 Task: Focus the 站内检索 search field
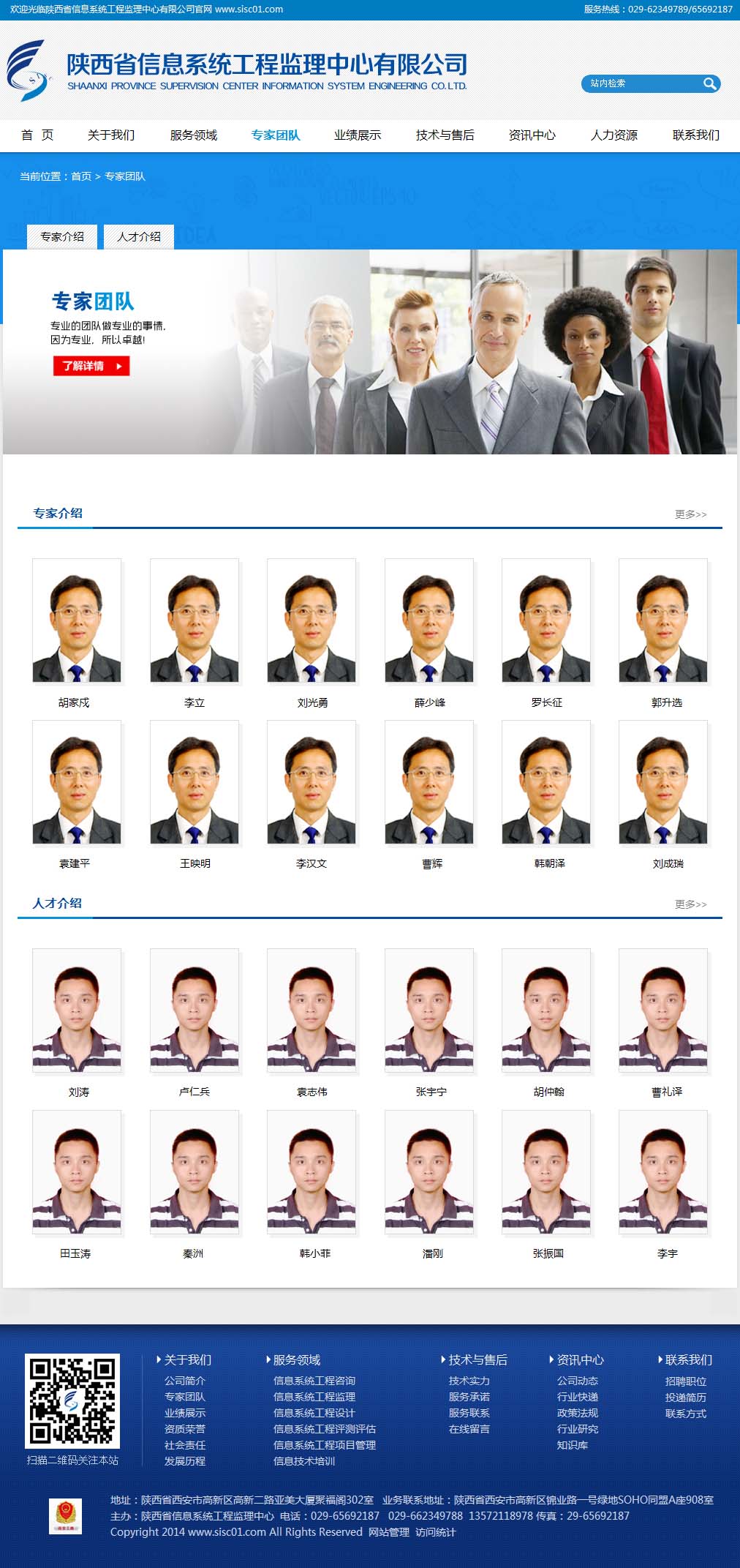coord(640,83)
